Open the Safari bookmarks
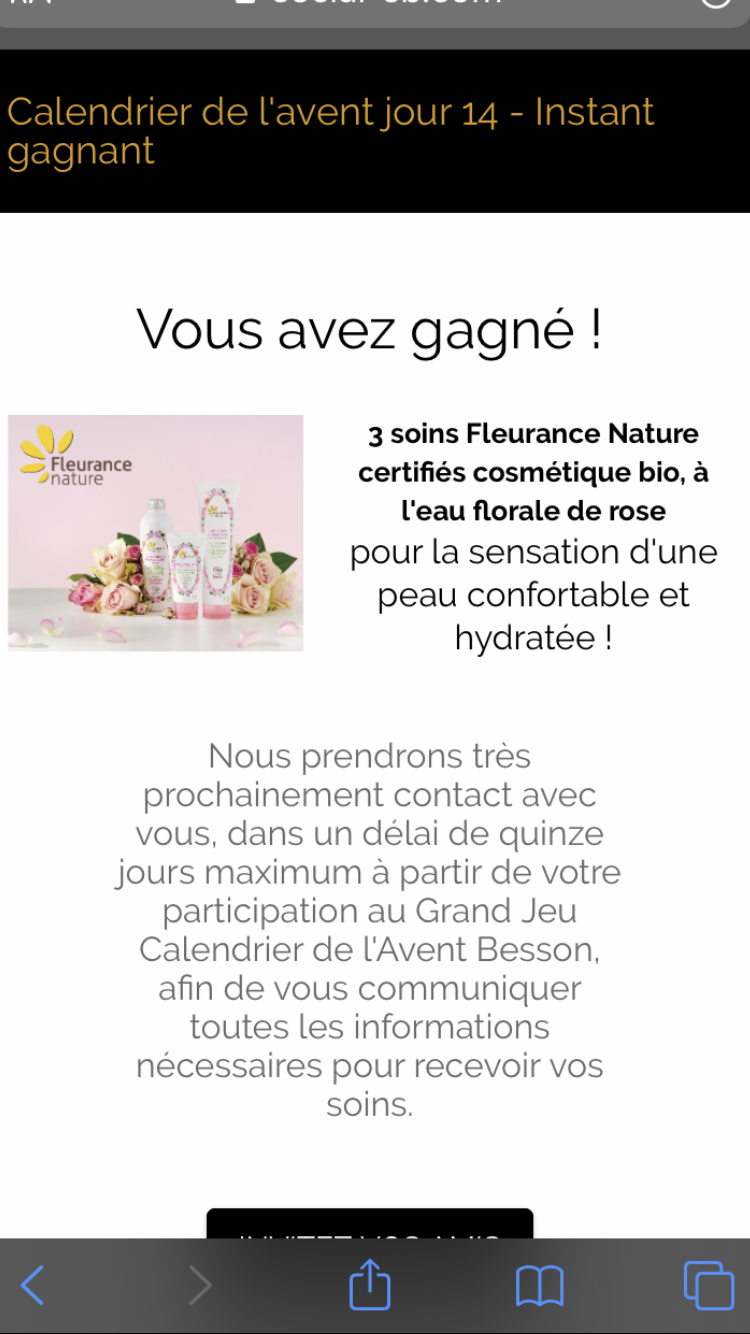The width and height of the screenshot is (750, 1334). coord(539,1286)
